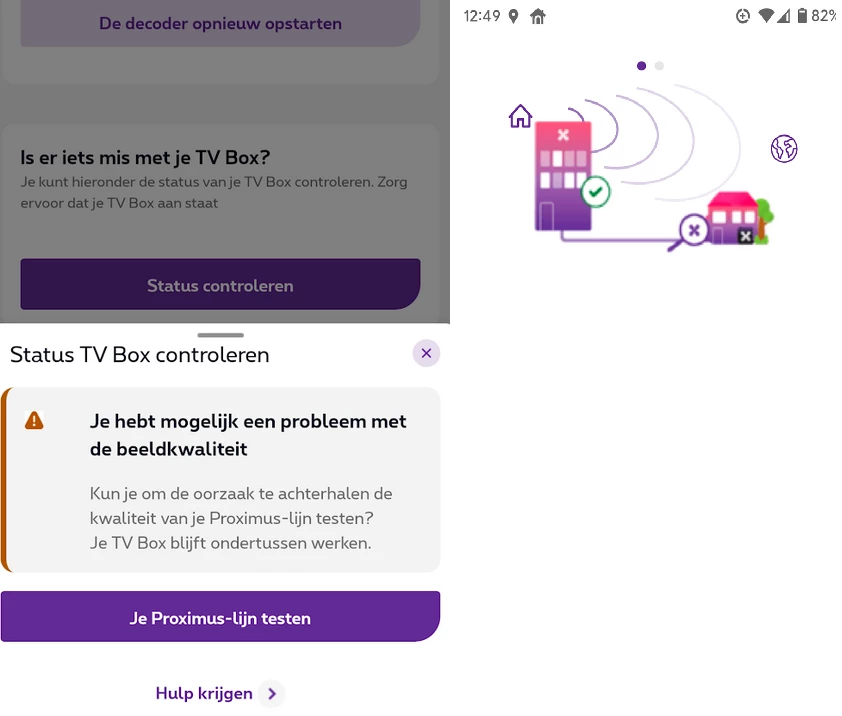Close the Status TV Box controleren sheet
This screenshot has width=842, height=716.
(426, 353)
